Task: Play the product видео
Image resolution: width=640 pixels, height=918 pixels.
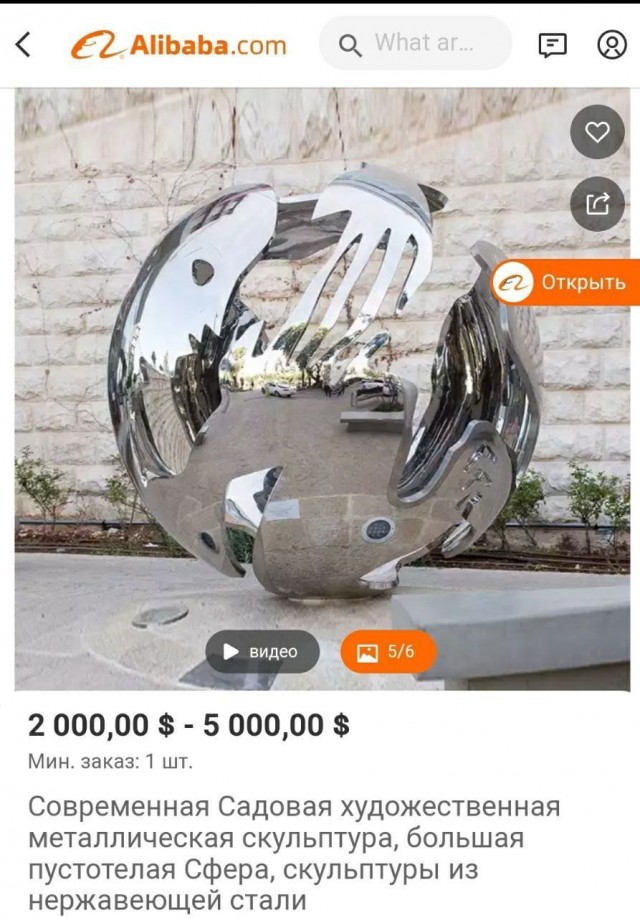Action: (x=262, y=652)
